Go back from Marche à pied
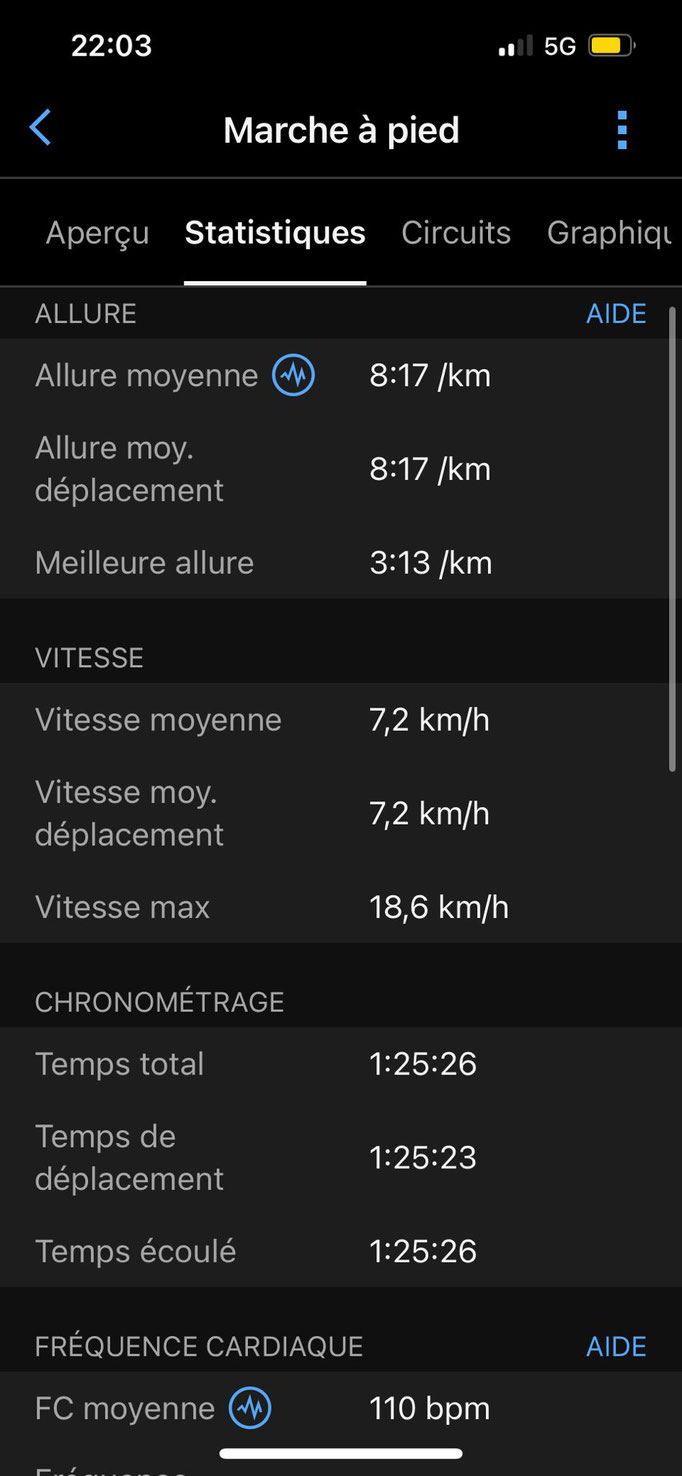The image size is (682, 1476). (41, 129)
